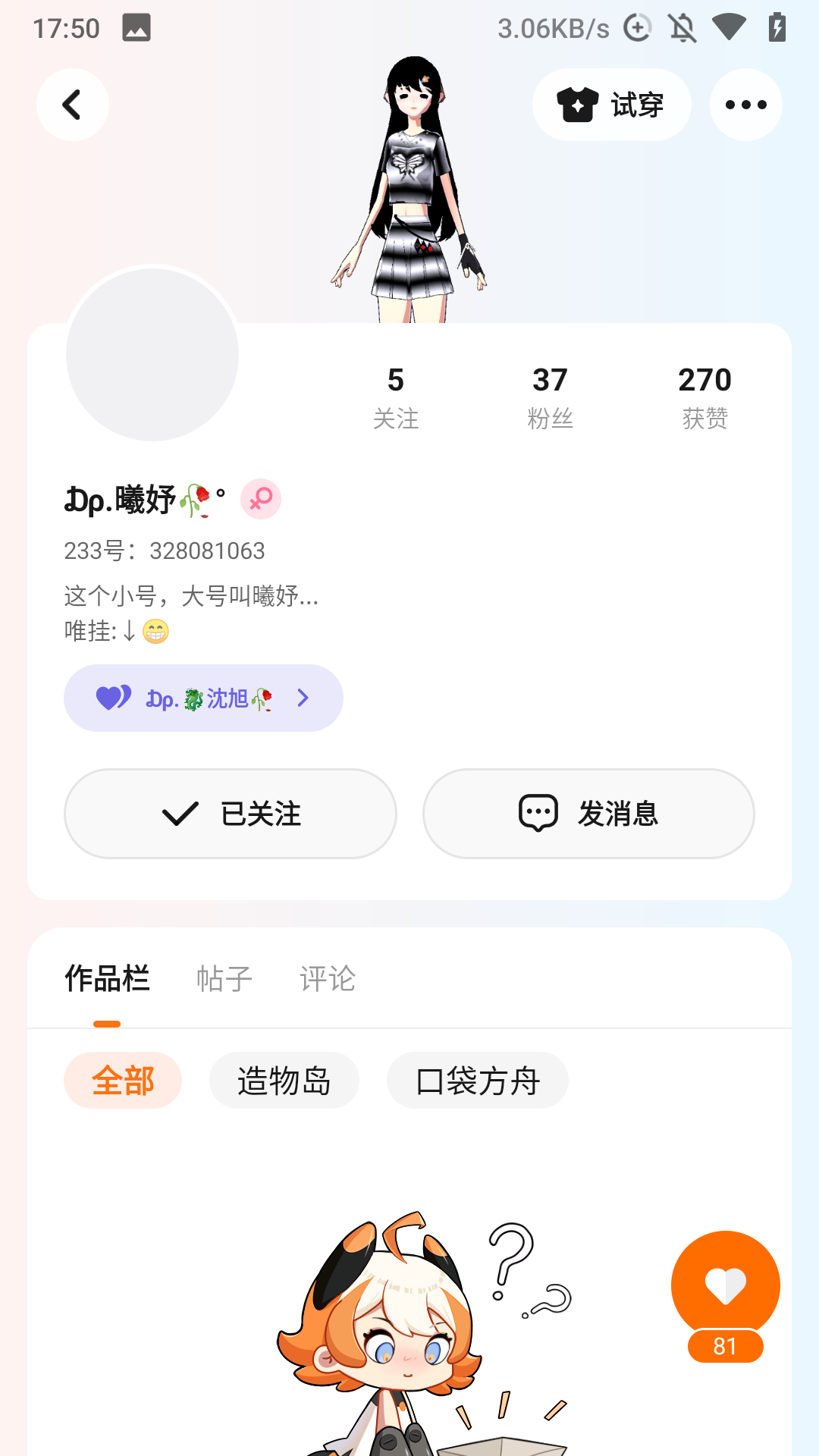819x1456 pixels.
Task: View the 粉丝 followers list
Action: click(550, 397)
